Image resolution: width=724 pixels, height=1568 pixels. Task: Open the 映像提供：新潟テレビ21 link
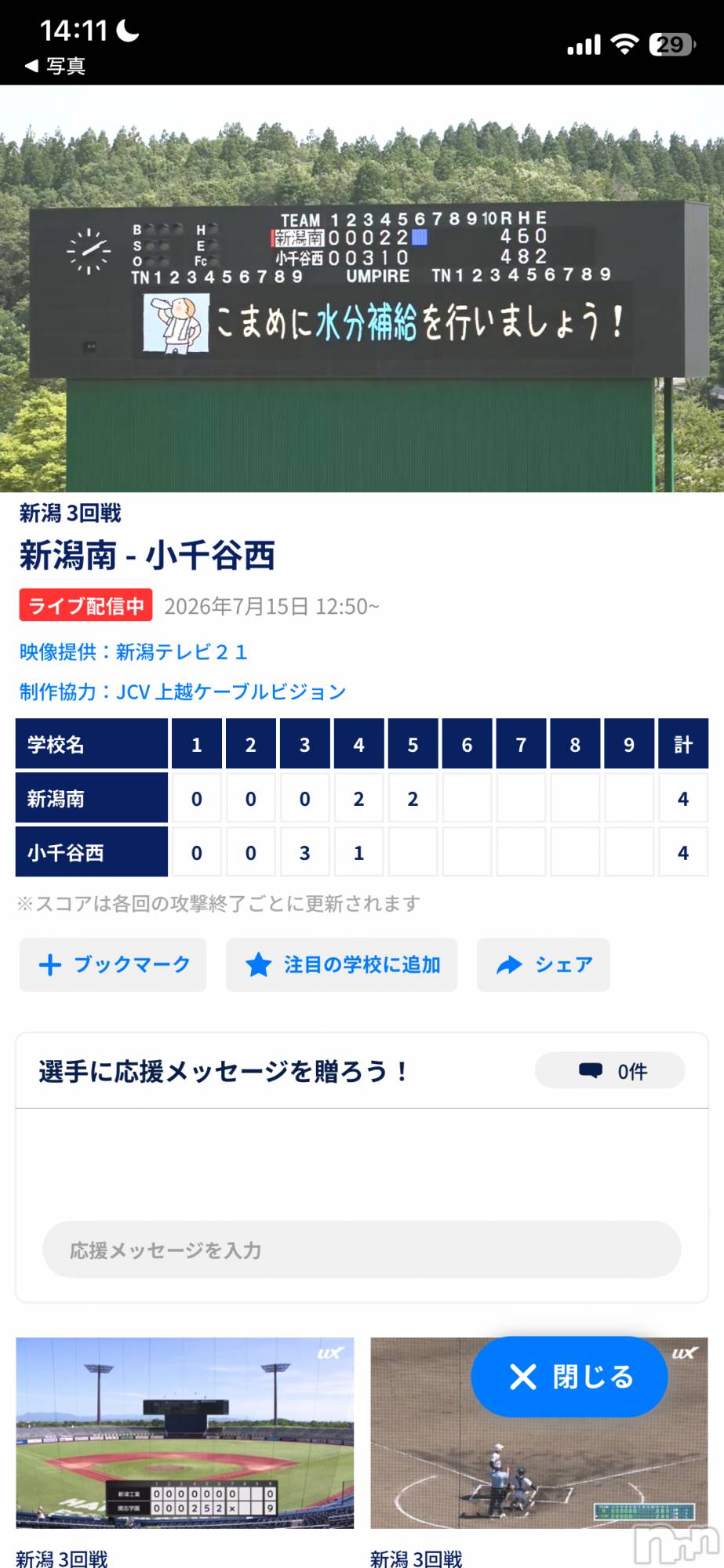[133, 652]
